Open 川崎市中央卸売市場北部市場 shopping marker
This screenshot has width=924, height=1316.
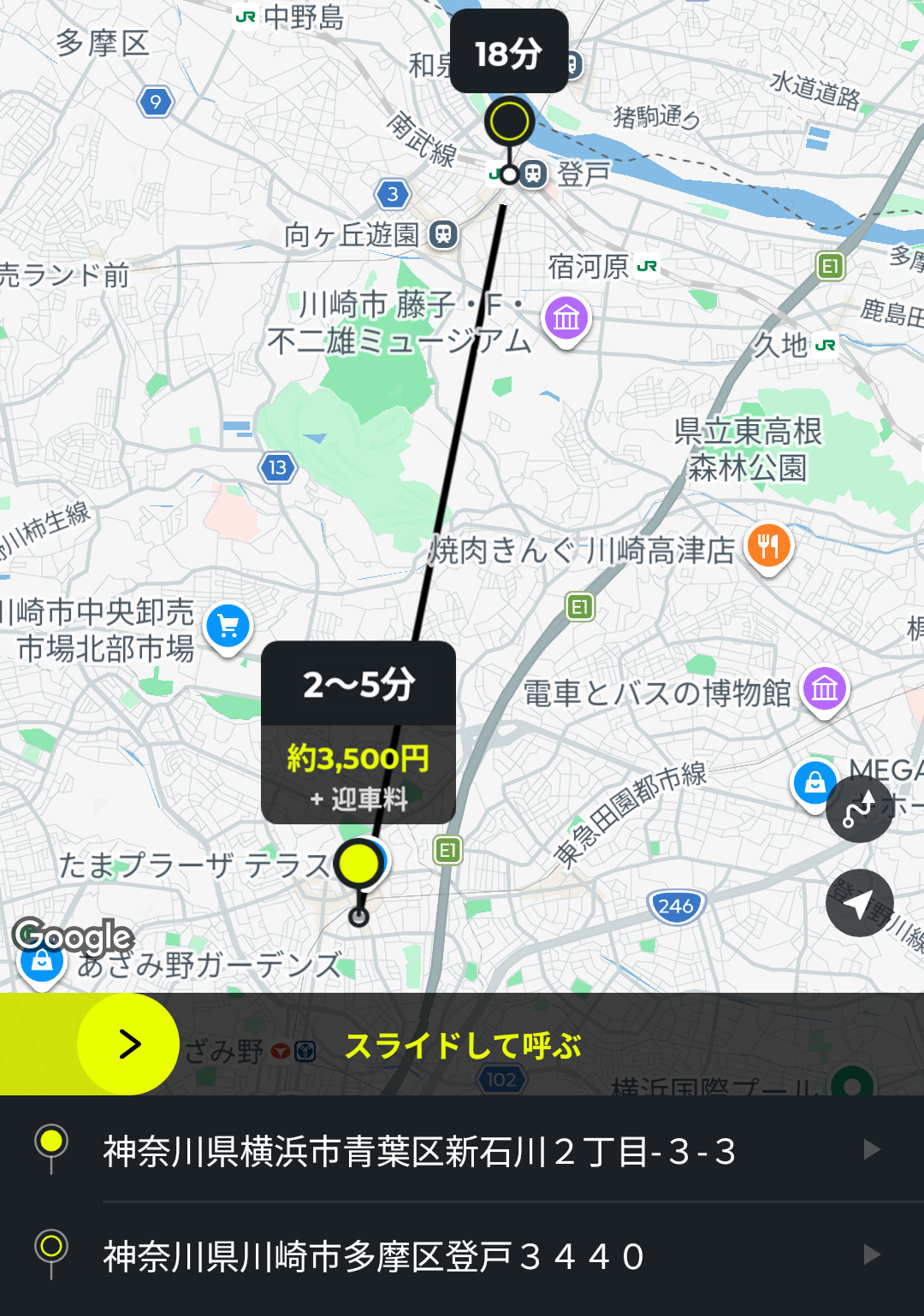(228, 627)
